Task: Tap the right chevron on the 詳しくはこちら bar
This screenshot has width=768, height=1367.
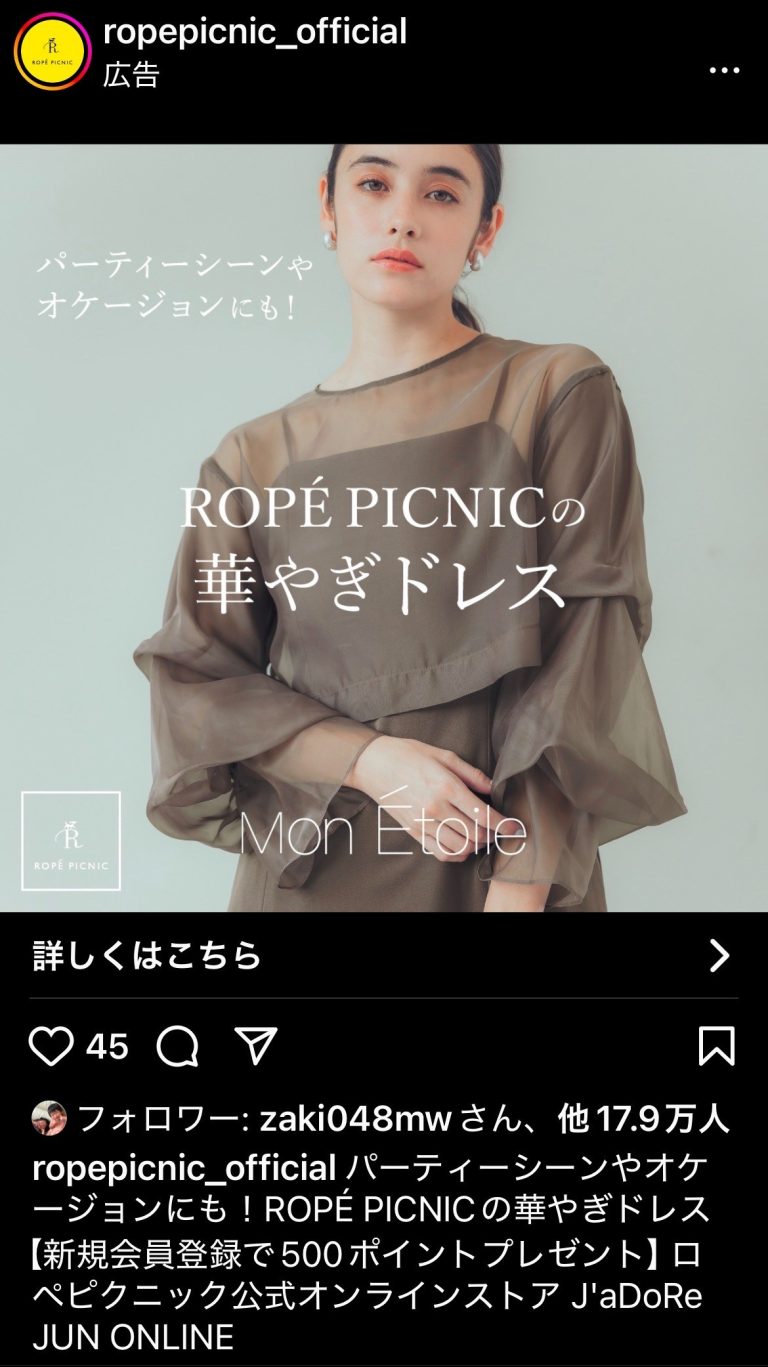Action: (x=722, y=958)
